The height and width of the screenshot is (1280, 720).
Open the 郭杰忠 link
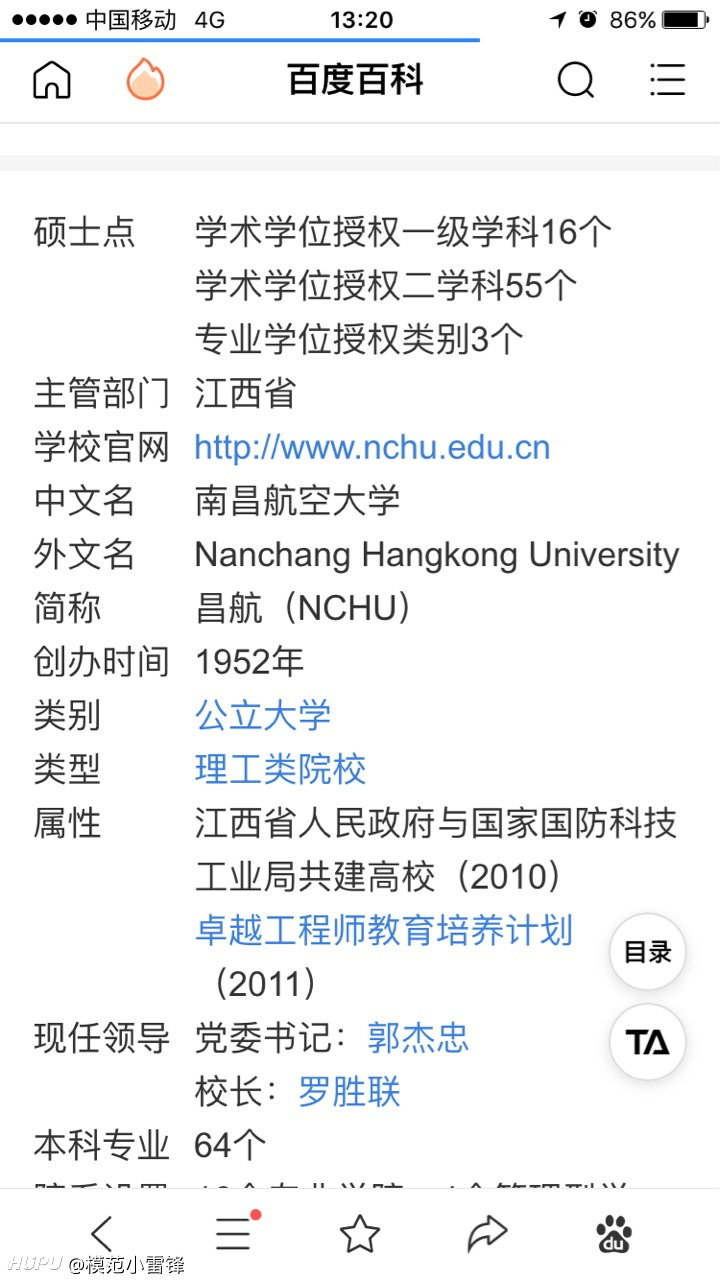[x=418, y=1037]
